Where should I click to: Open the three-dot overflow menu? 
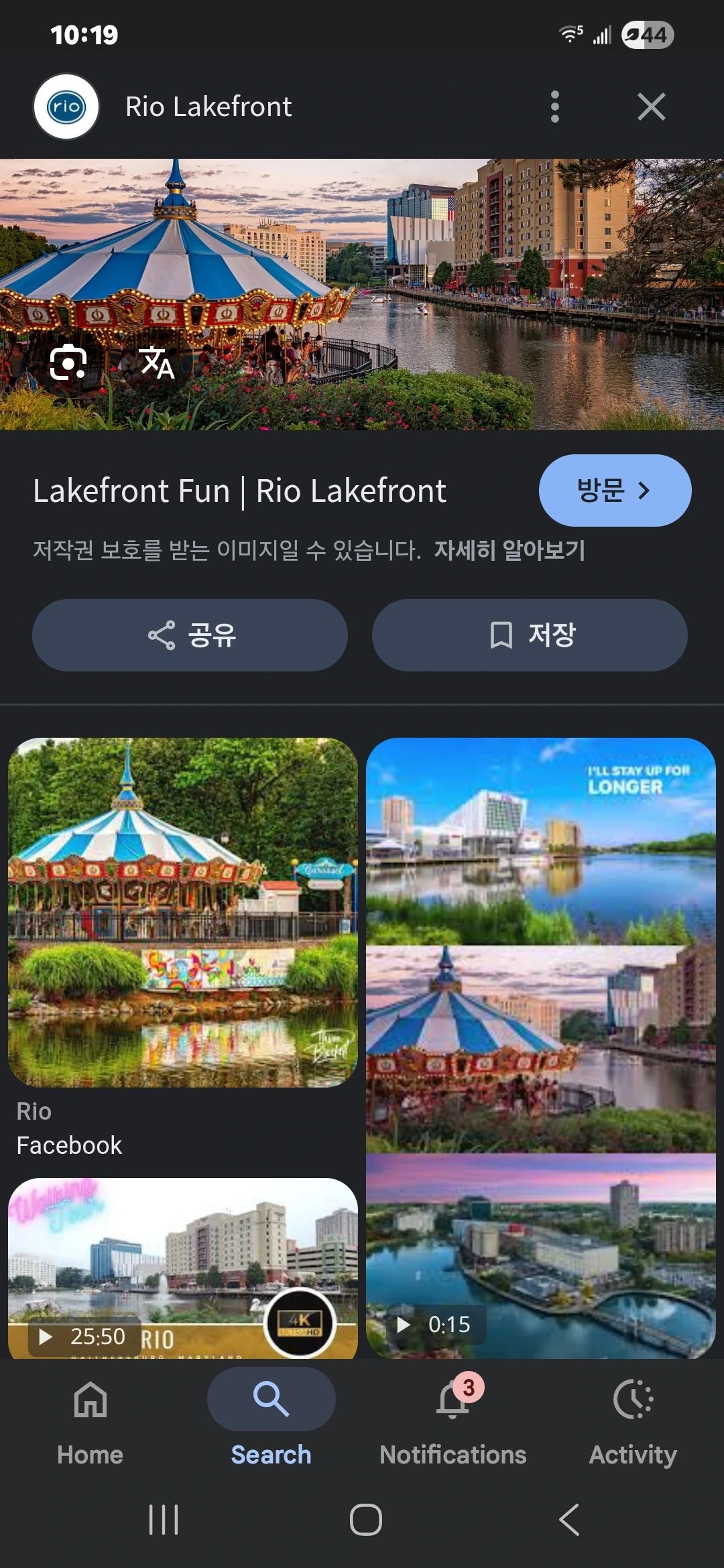(x=554, y=107)
